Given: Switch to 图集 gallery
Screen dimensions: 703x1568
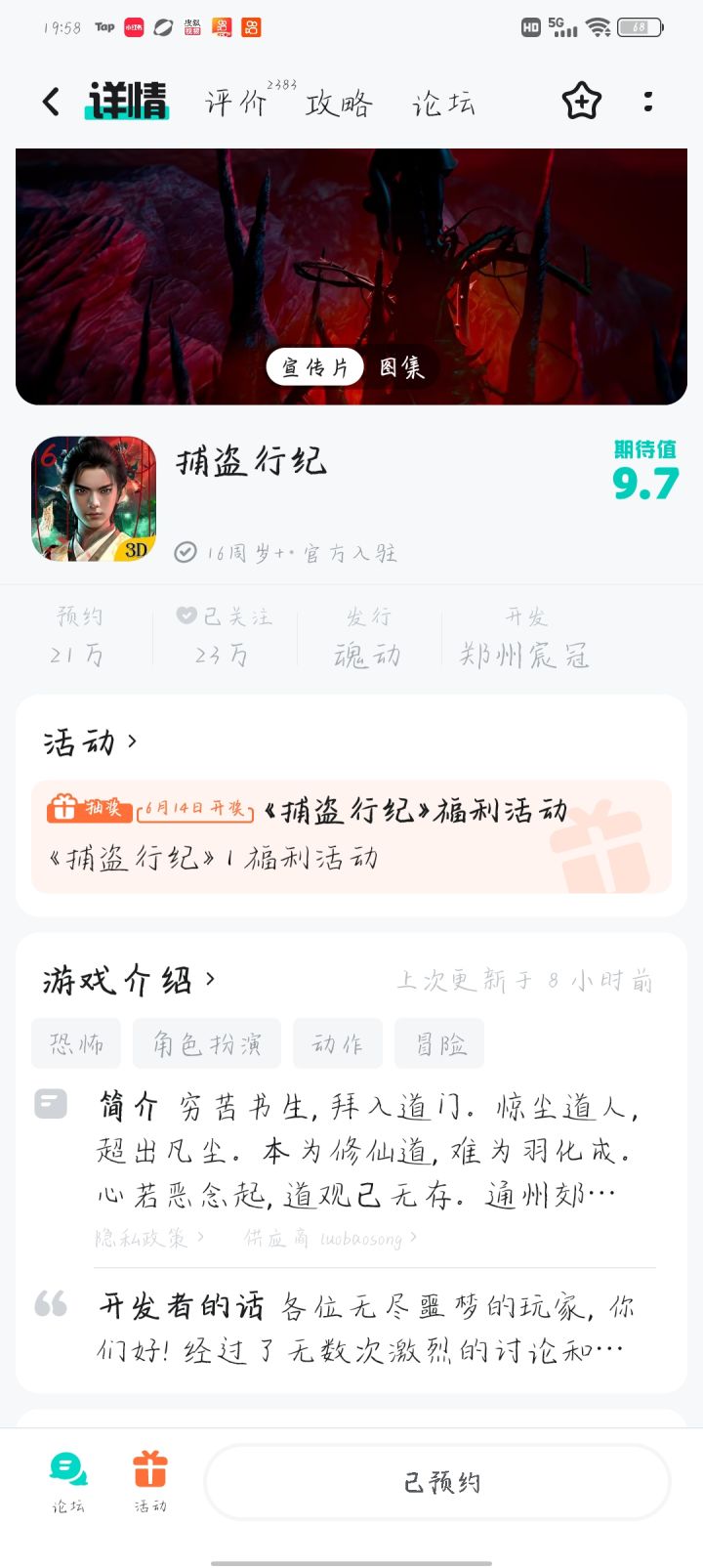Looking at the screenshot, I should [401, 367].
